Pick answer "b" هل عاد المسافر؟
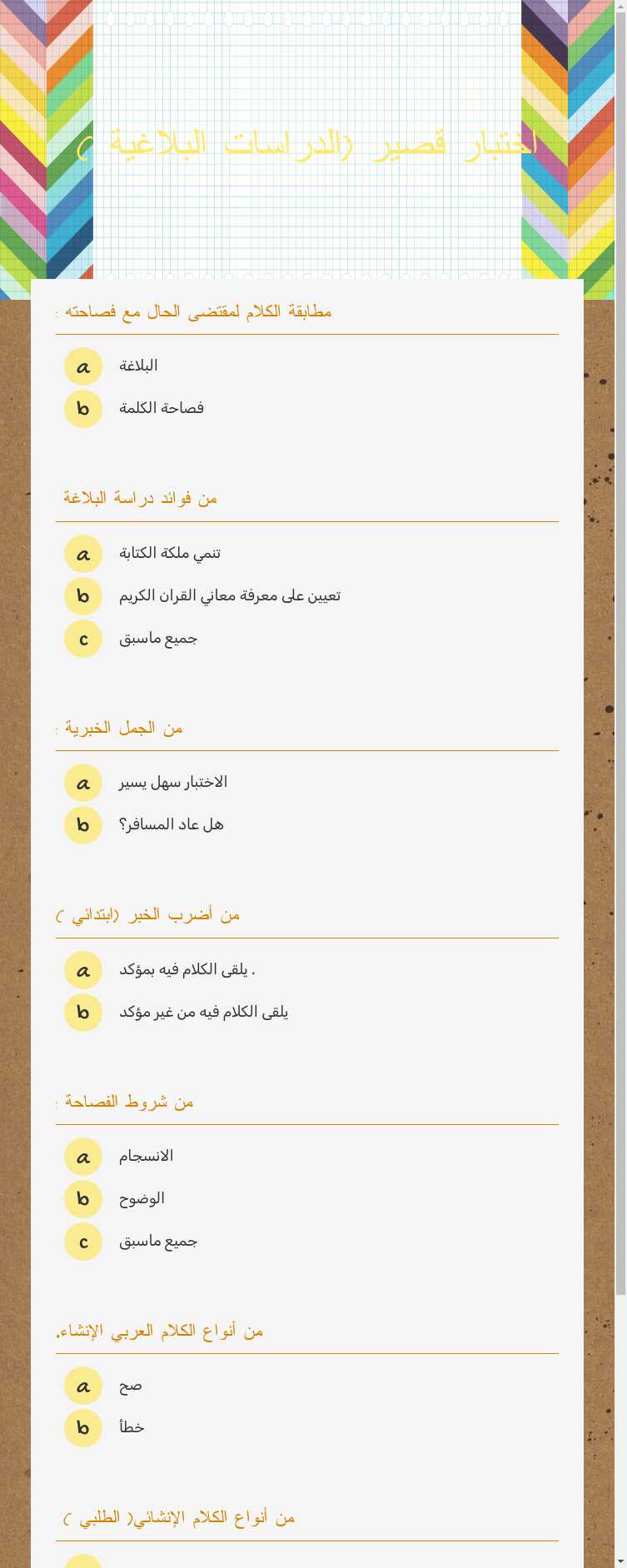627x1568 pixels. click(82, 825)
